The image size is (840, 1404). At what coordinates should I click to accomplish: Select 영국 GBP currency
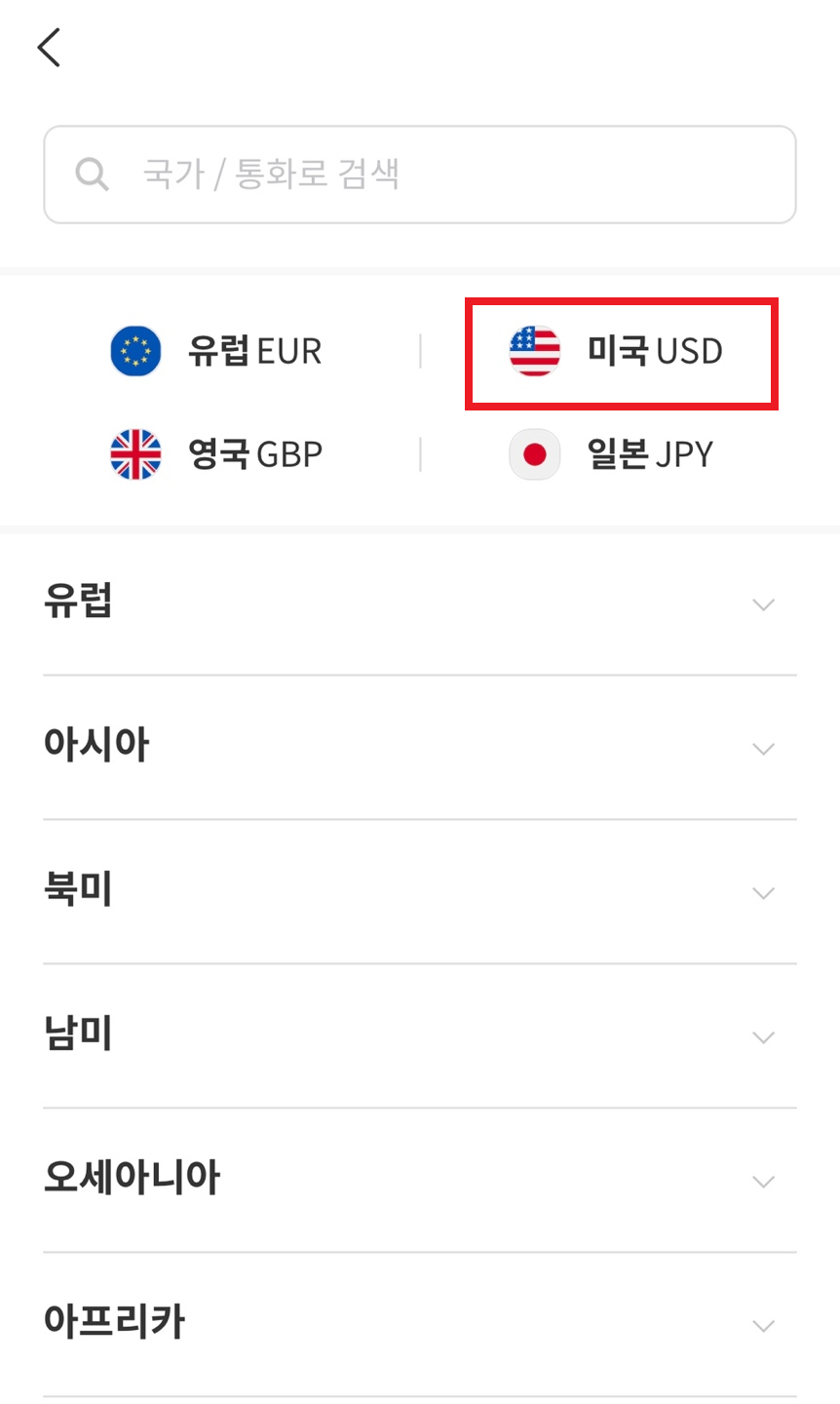tap(216, 454)
